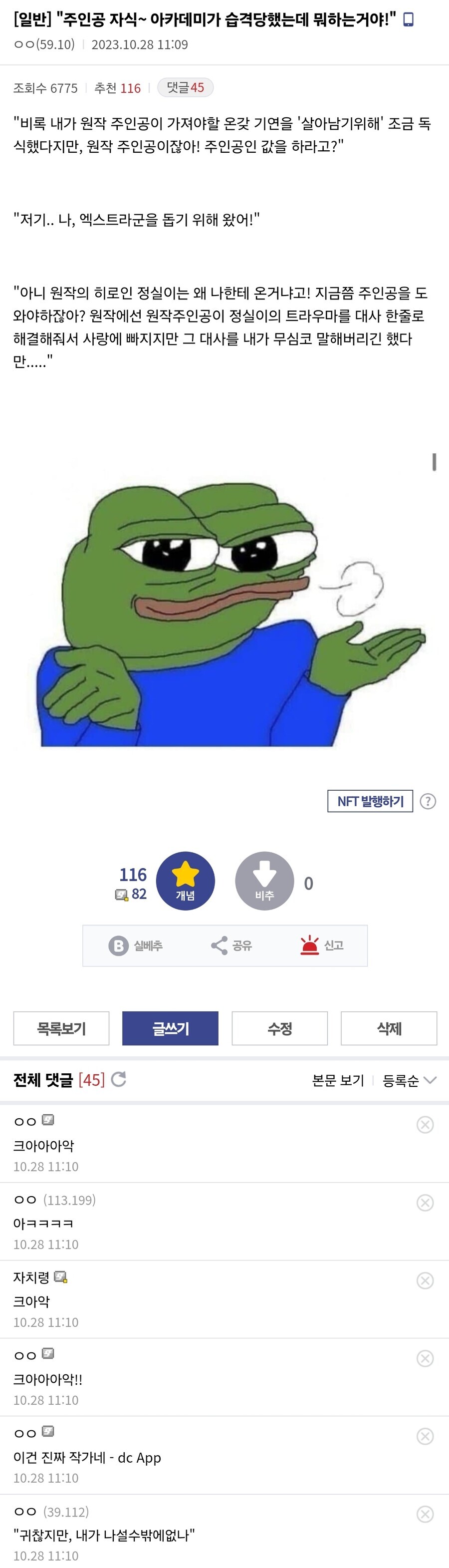Image resolution: width=449 pixels, height=1568 pixels.
Task: Refresh the comments list
Action: (x=119, y=1079)
